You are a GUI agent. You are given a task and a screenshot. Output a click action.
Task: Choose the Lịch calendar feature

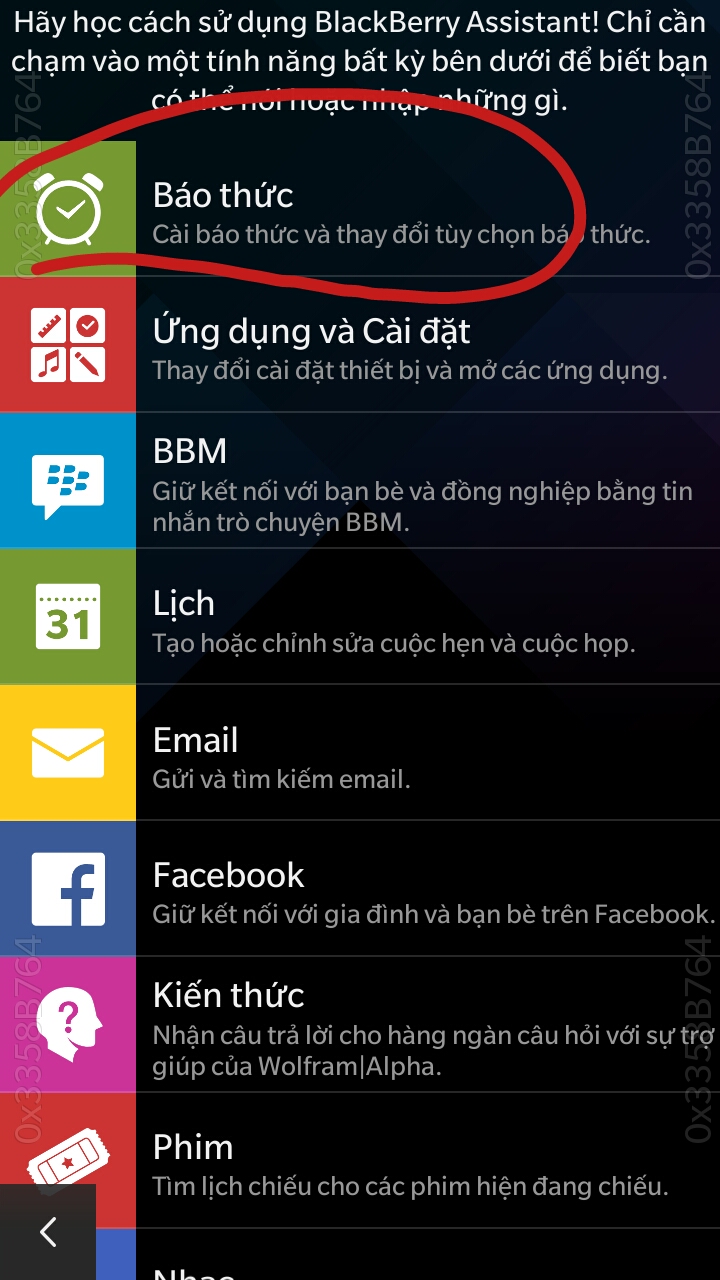click(x=360, y=617)
